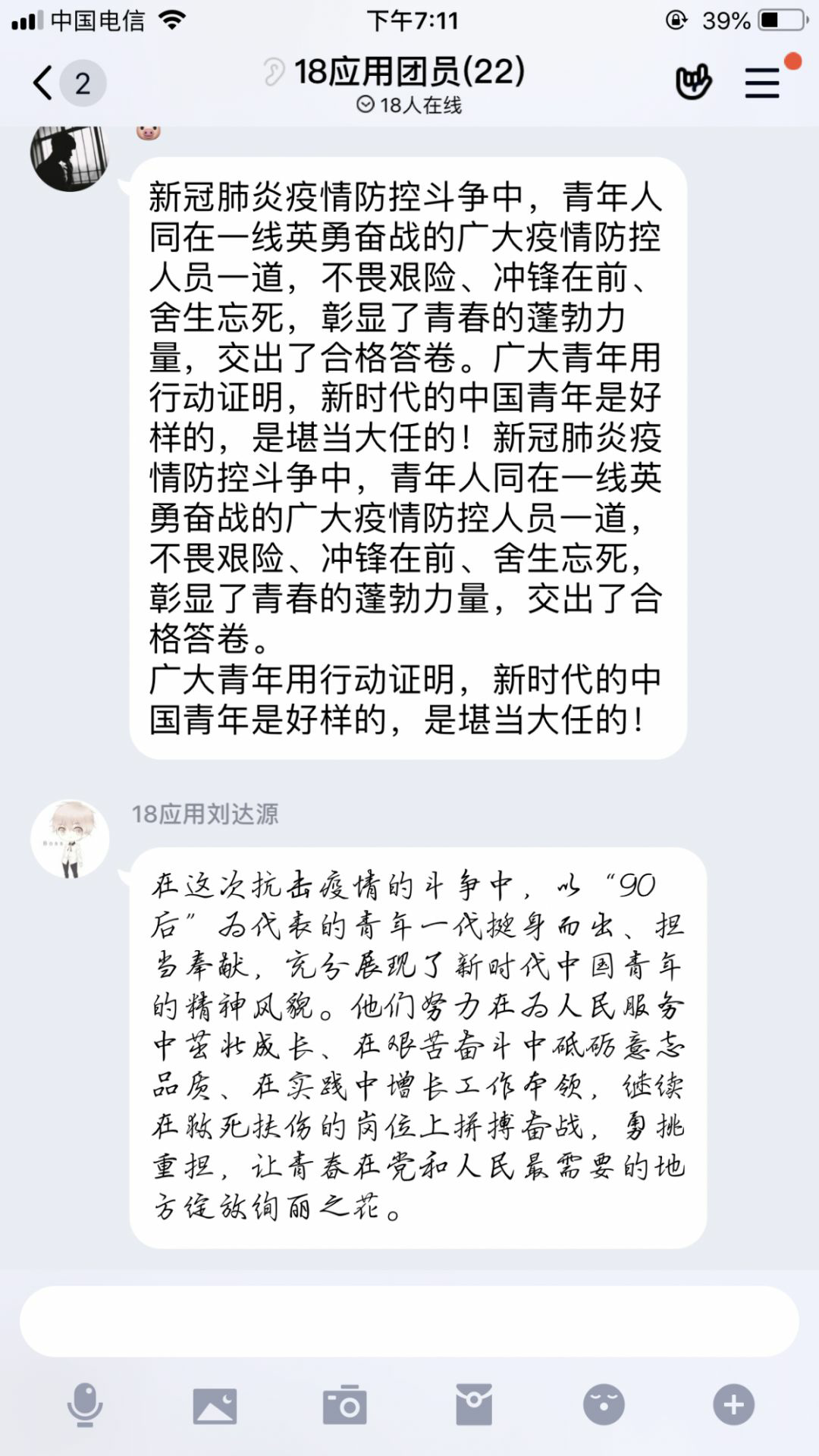This screenshot has width=819, height=1456.
Task: Open 18应用刘达源's avatar profile
Action: [70, 839]
